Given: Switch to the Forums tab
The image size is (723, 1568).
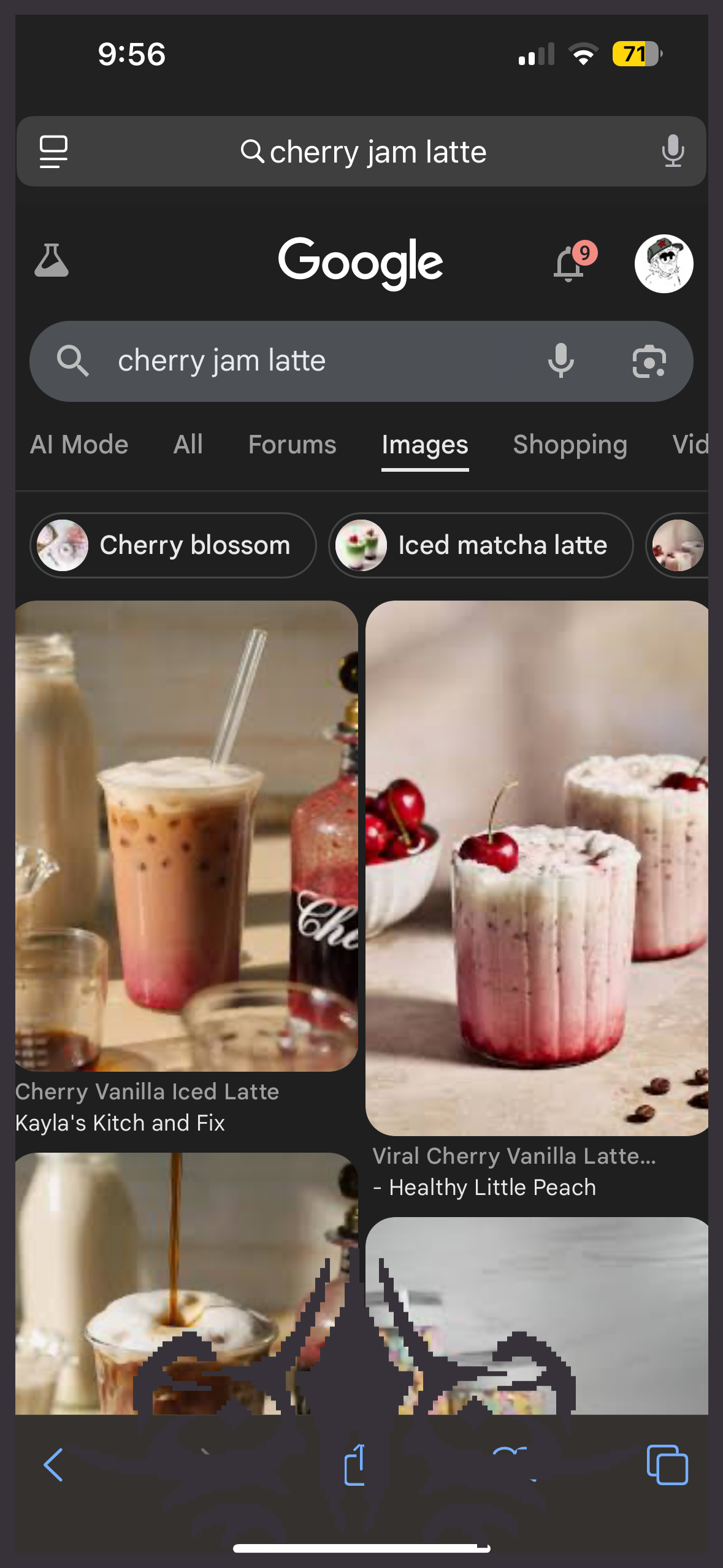Looking at the screenshot, I should [x=292, y=445].
